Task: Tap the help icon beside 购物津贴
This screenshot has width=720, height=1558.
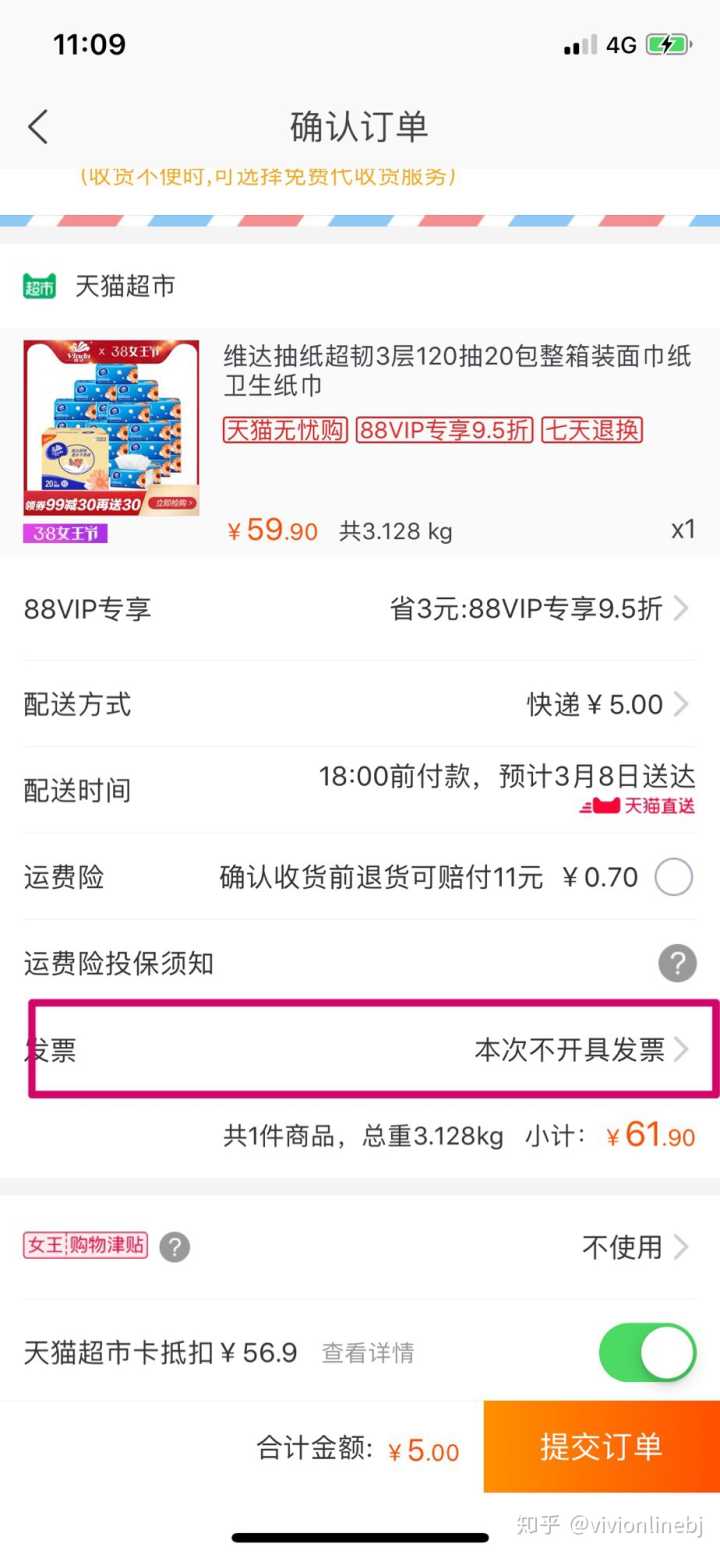Action: [174, 1247]
